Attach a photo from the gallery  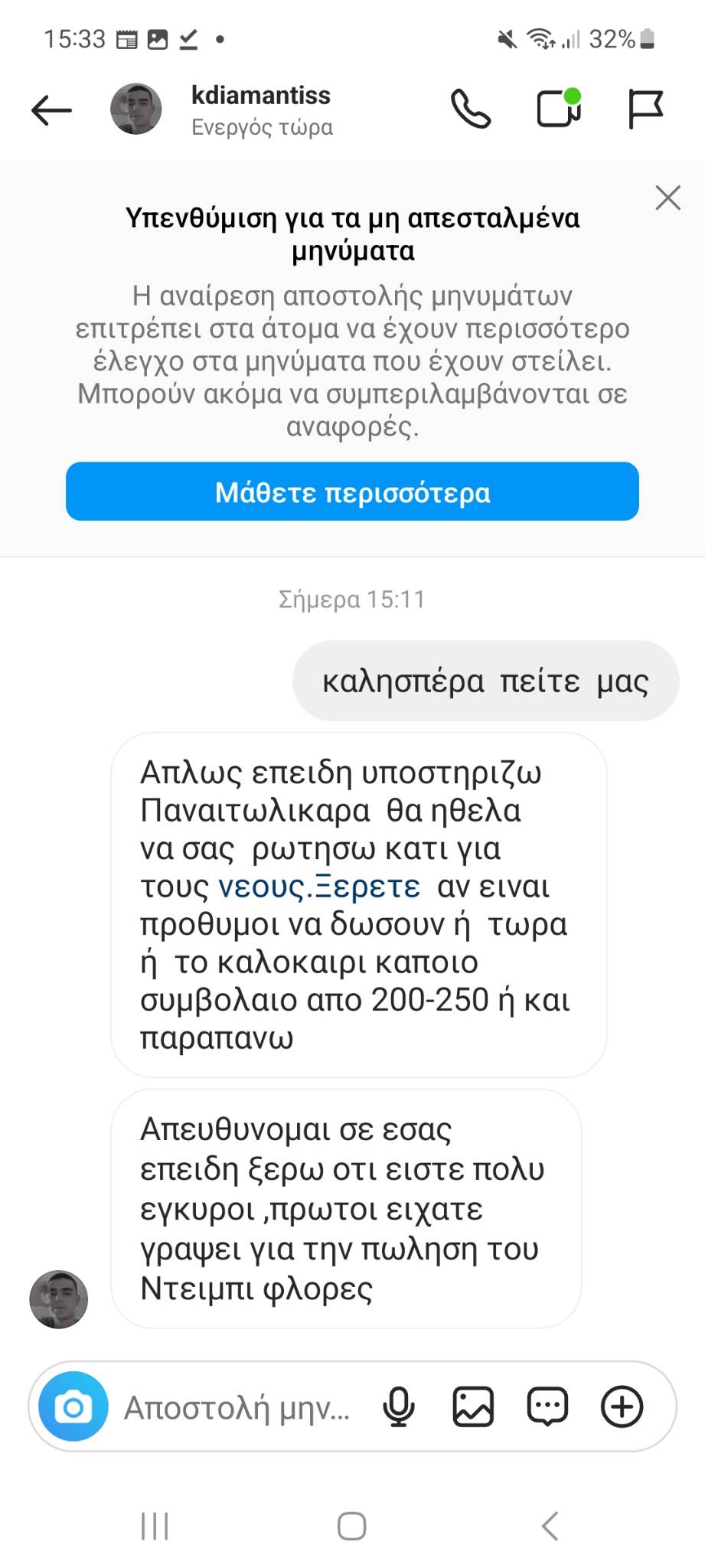click(x=473, y=1407)
